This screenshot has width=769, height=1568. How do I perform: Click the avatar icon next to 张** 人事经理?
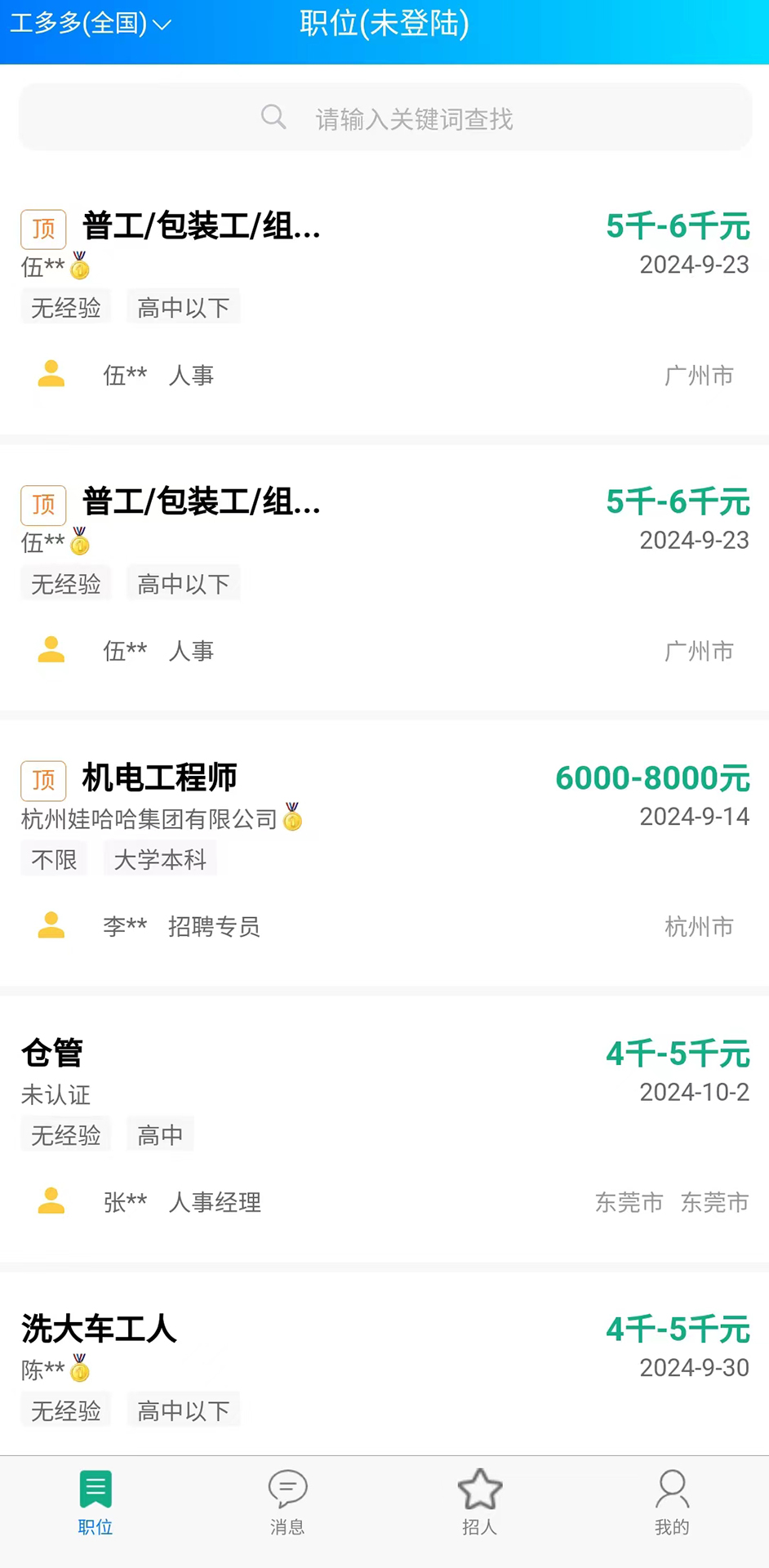point(51,1200)
